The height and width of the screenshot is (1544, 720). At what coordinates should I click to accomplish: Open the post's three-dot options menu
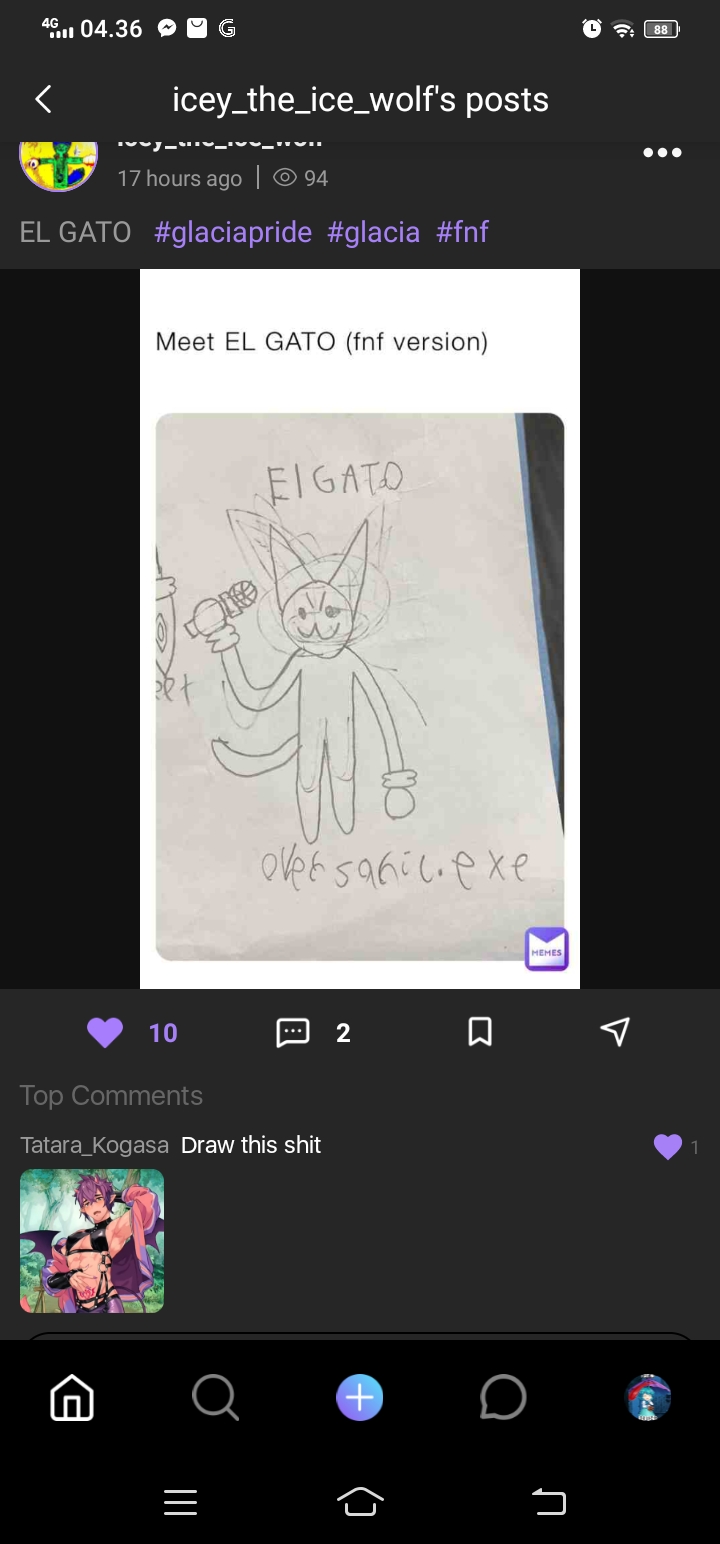point(662,153)
